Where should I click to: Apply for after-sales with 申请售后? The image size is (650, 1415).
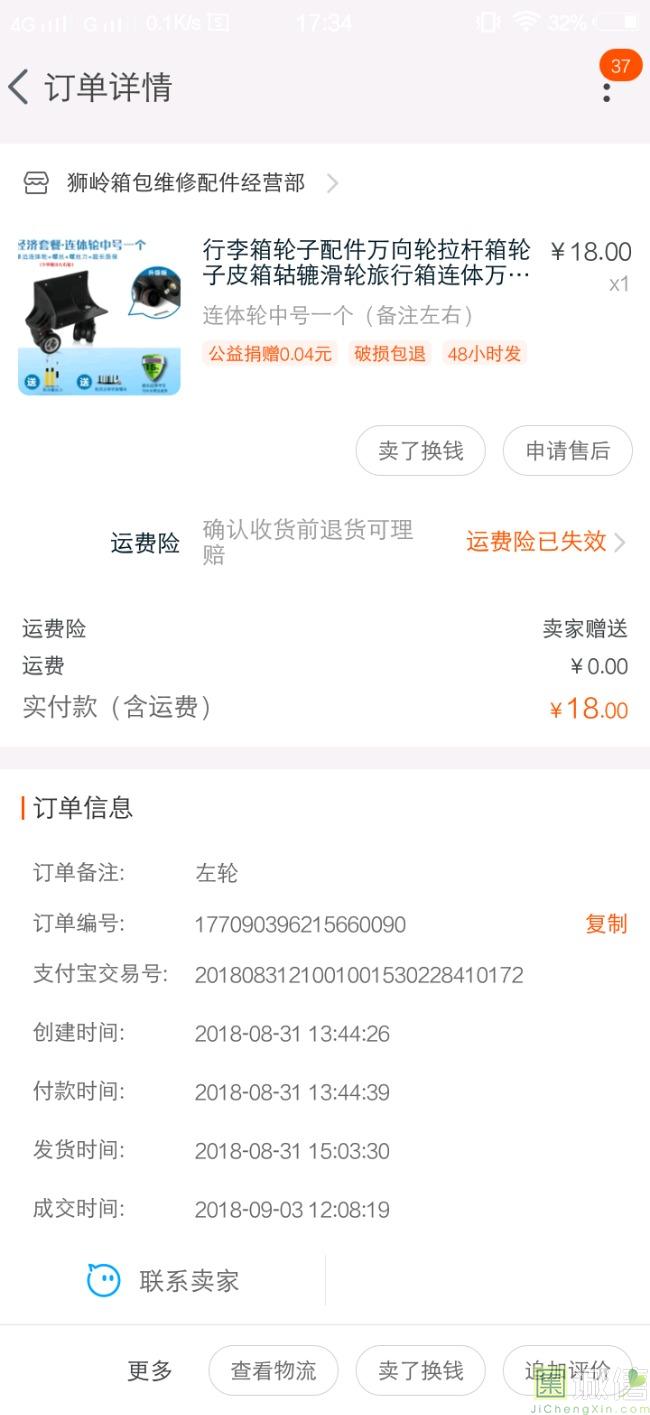567,451
